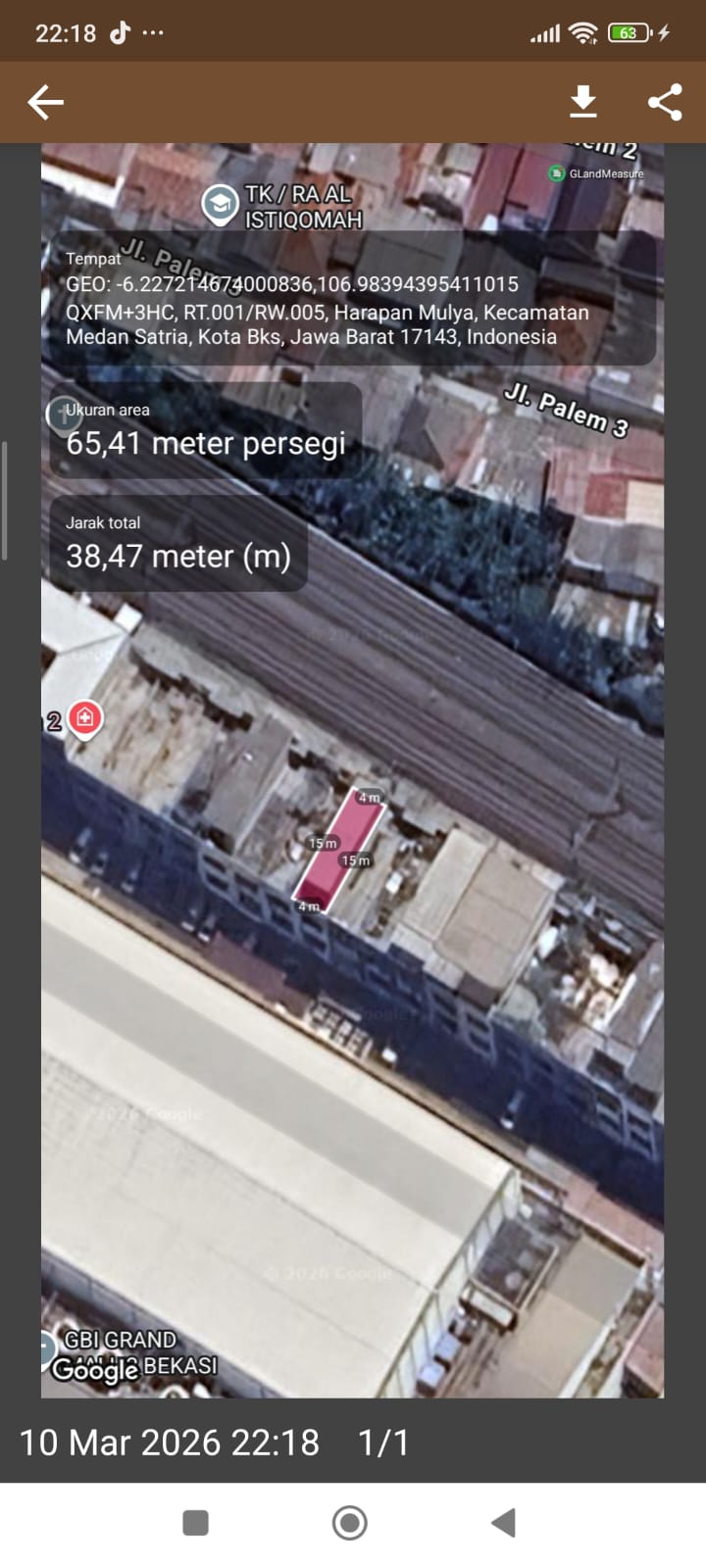Share this map screenshot
Viewport: 706px width, 1568px height.
click(x=665, y=102)
